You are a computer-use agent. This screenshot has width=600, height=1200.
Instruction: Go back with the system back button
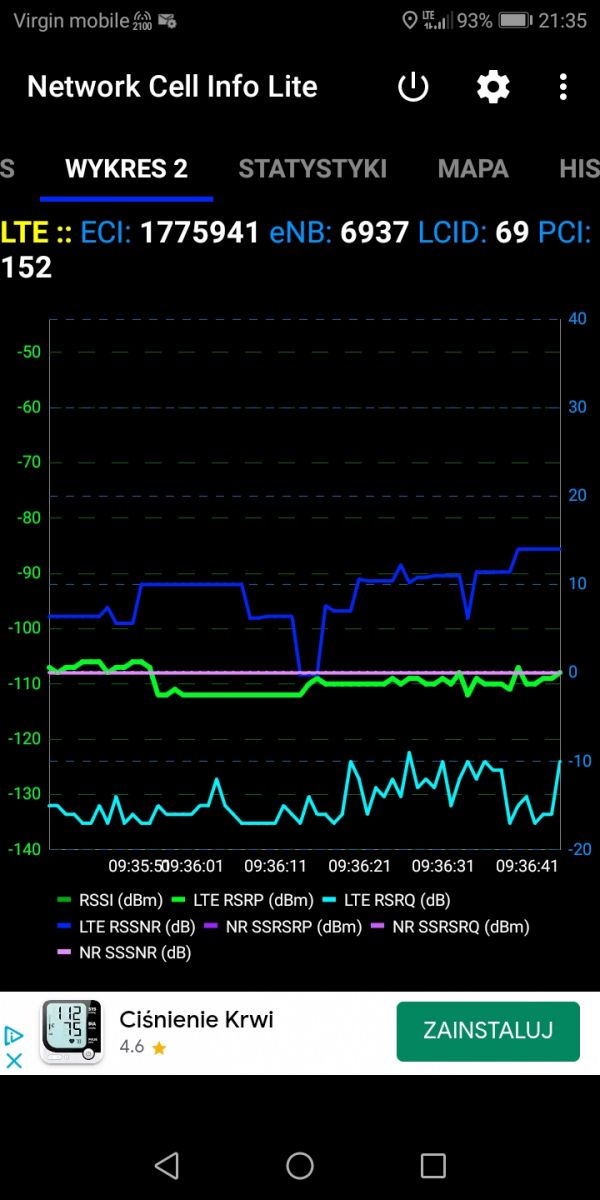167,1165
